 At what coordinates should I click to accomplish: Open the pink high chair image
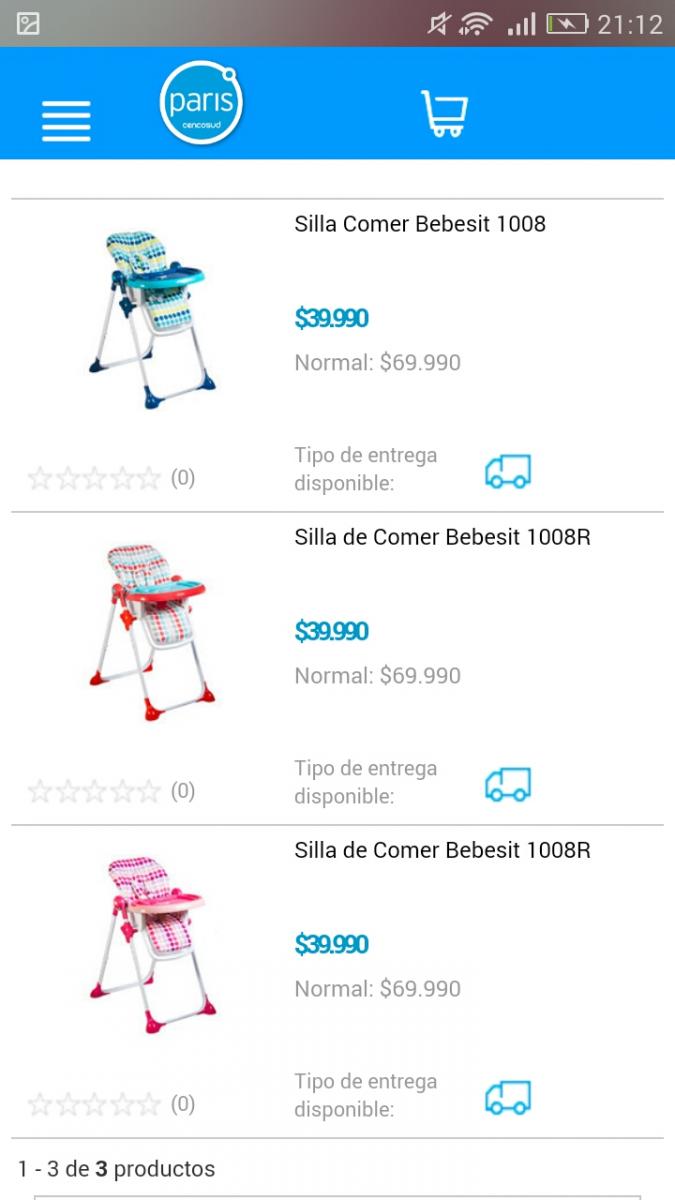pos(155,945)
